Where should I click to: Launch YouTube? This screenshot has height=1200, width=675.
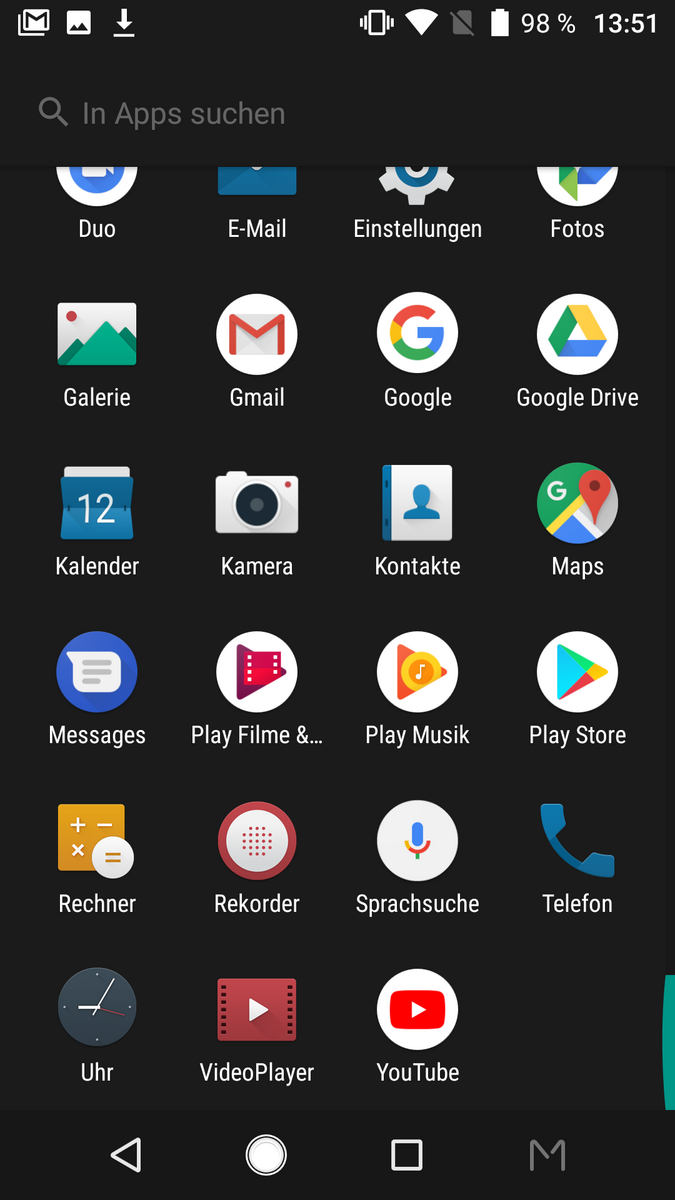click(417, 1009)
